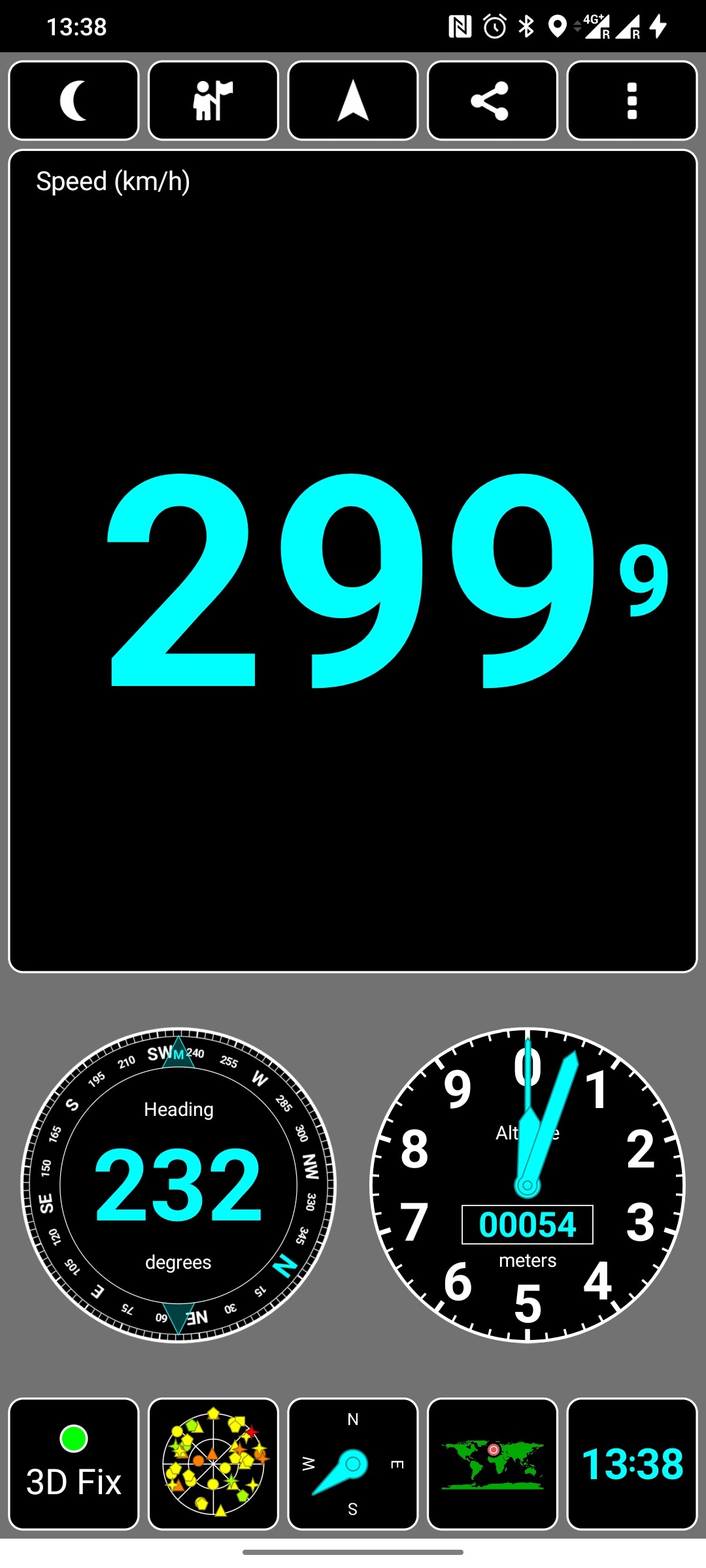Share current location data
The height and width of the screenshot is (1568, 706).
pos(492,101)
